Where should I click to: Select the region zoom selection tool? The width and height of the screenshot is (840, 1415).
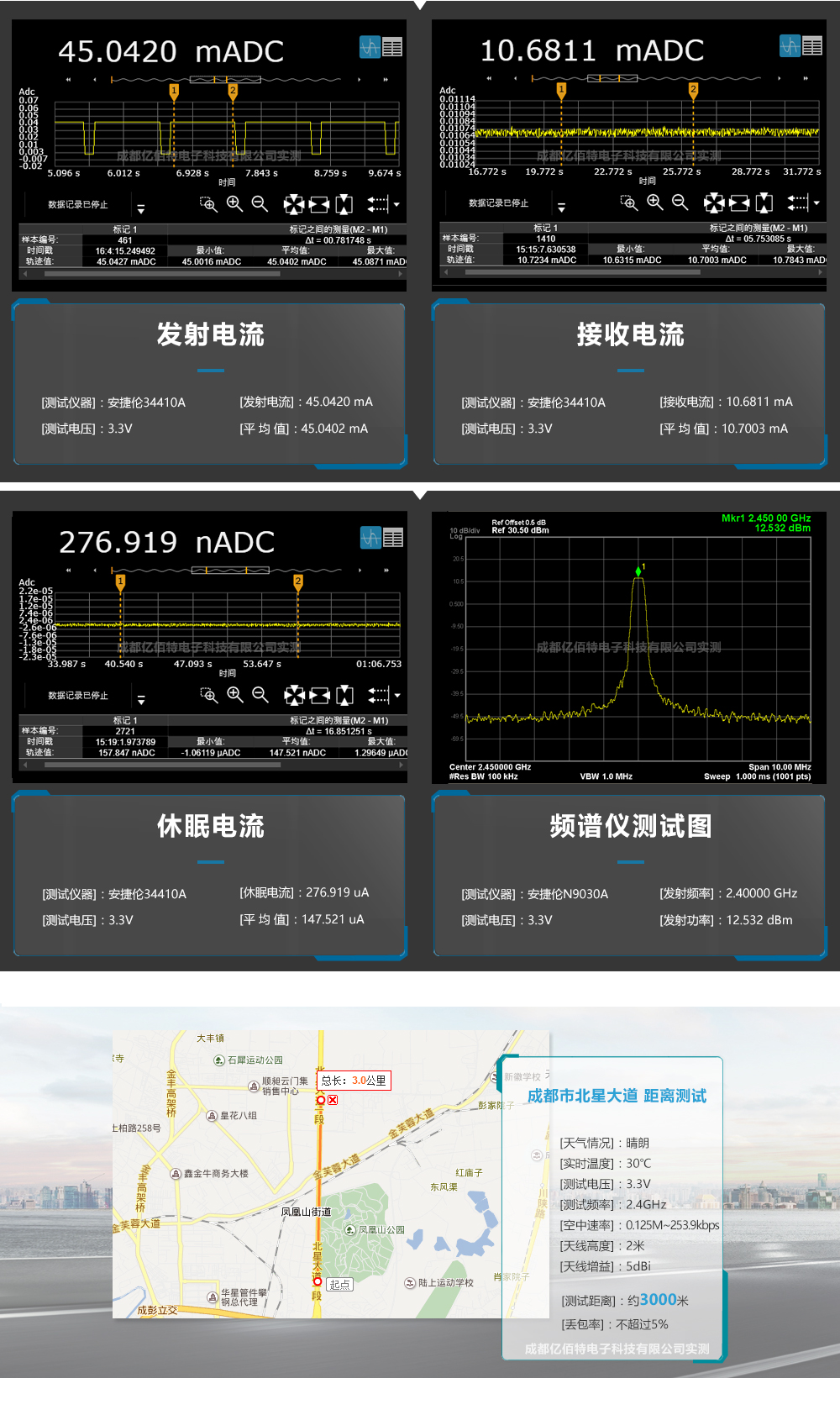(207, 203)
